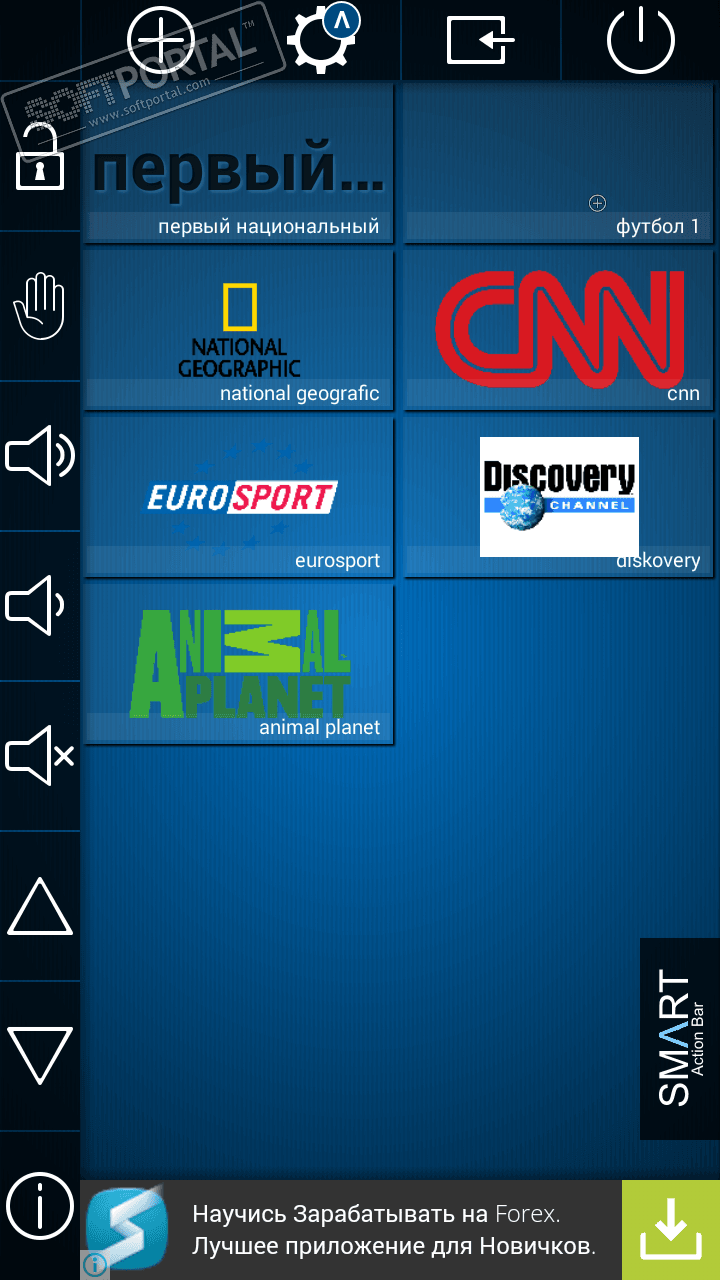Tap the down triangle arrow
The image size is (720, 1280).
coord(40,1055)
